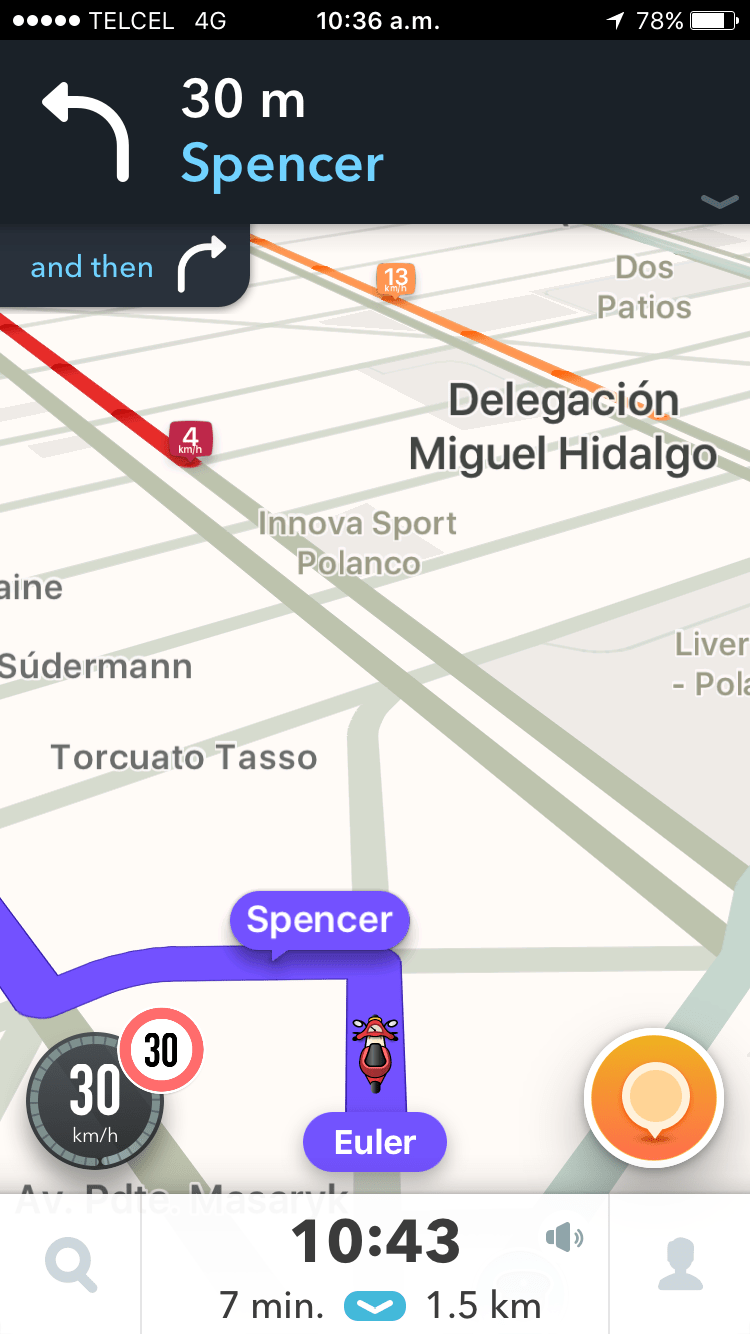Tap the orange Waze report icon
The height and width of the screenshot is (1334, 750).
click(653, 1097)
